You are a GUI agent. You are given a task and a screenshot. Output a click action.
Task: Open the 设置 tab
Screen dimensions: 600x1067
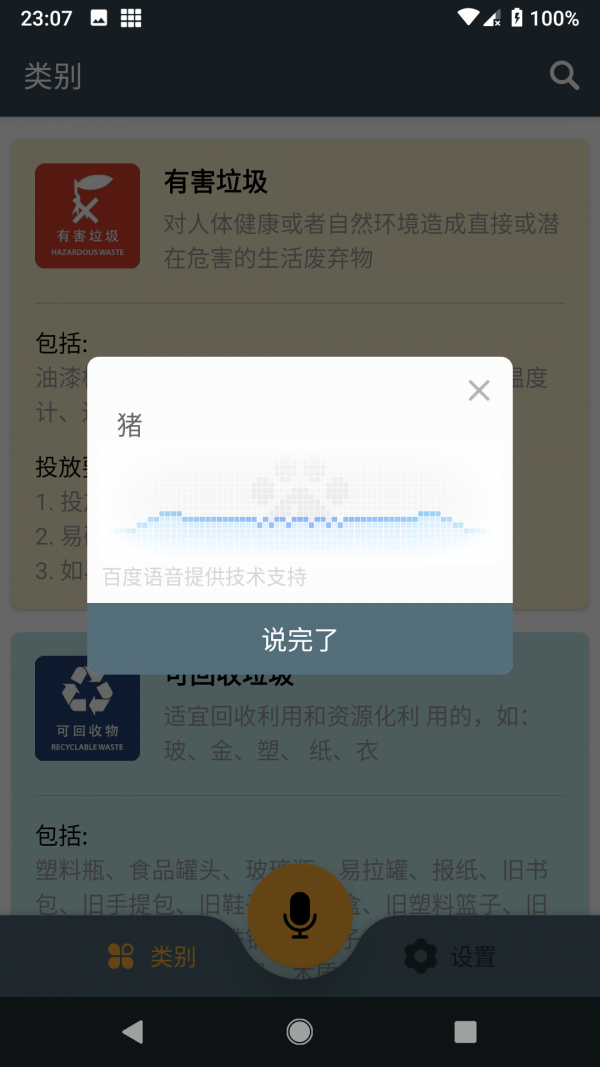(450, 957)
